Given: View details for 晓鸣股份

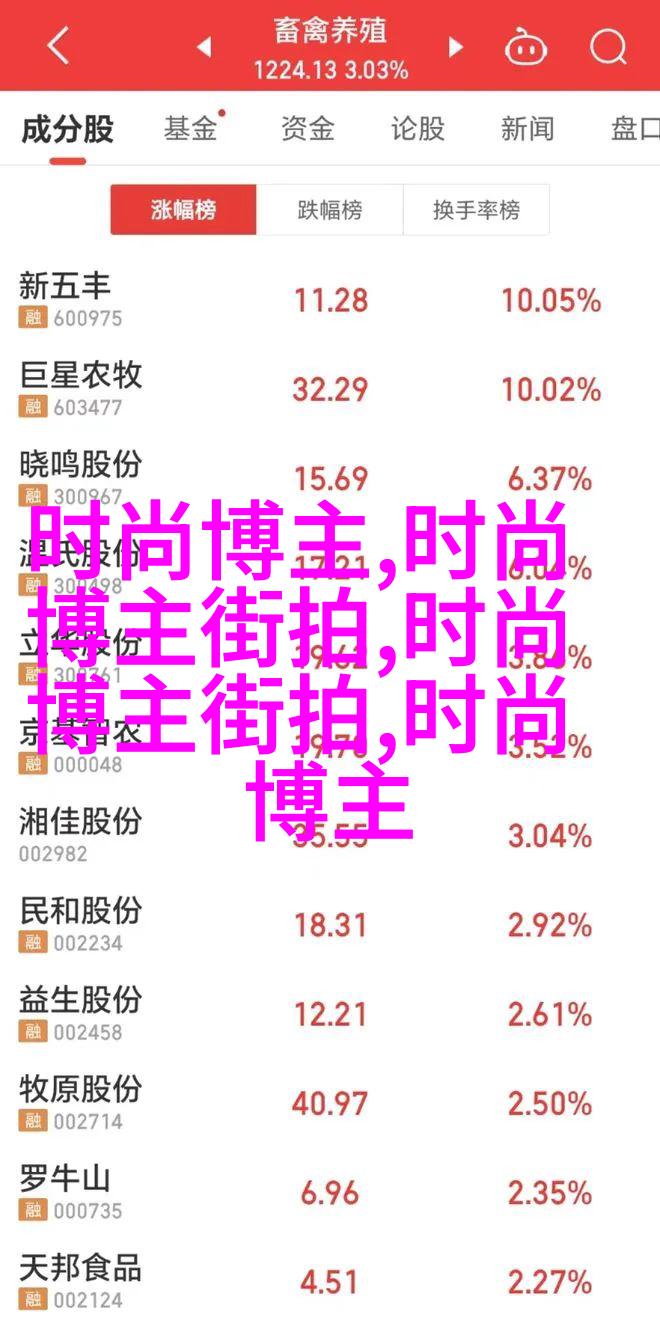Looking at the screenshot, I should [330, 478].
